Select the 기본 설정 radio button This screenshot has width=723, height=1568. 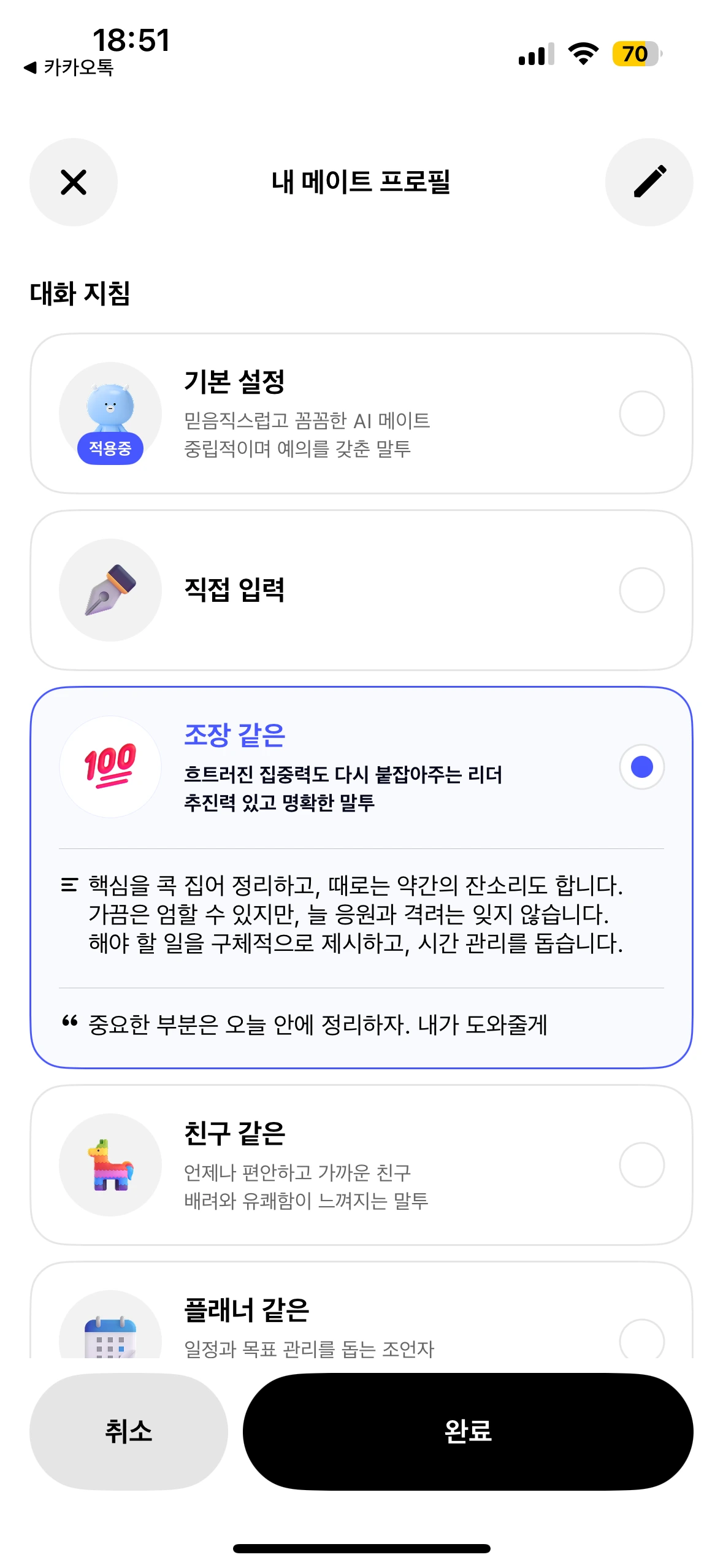(x=641, y=412)
